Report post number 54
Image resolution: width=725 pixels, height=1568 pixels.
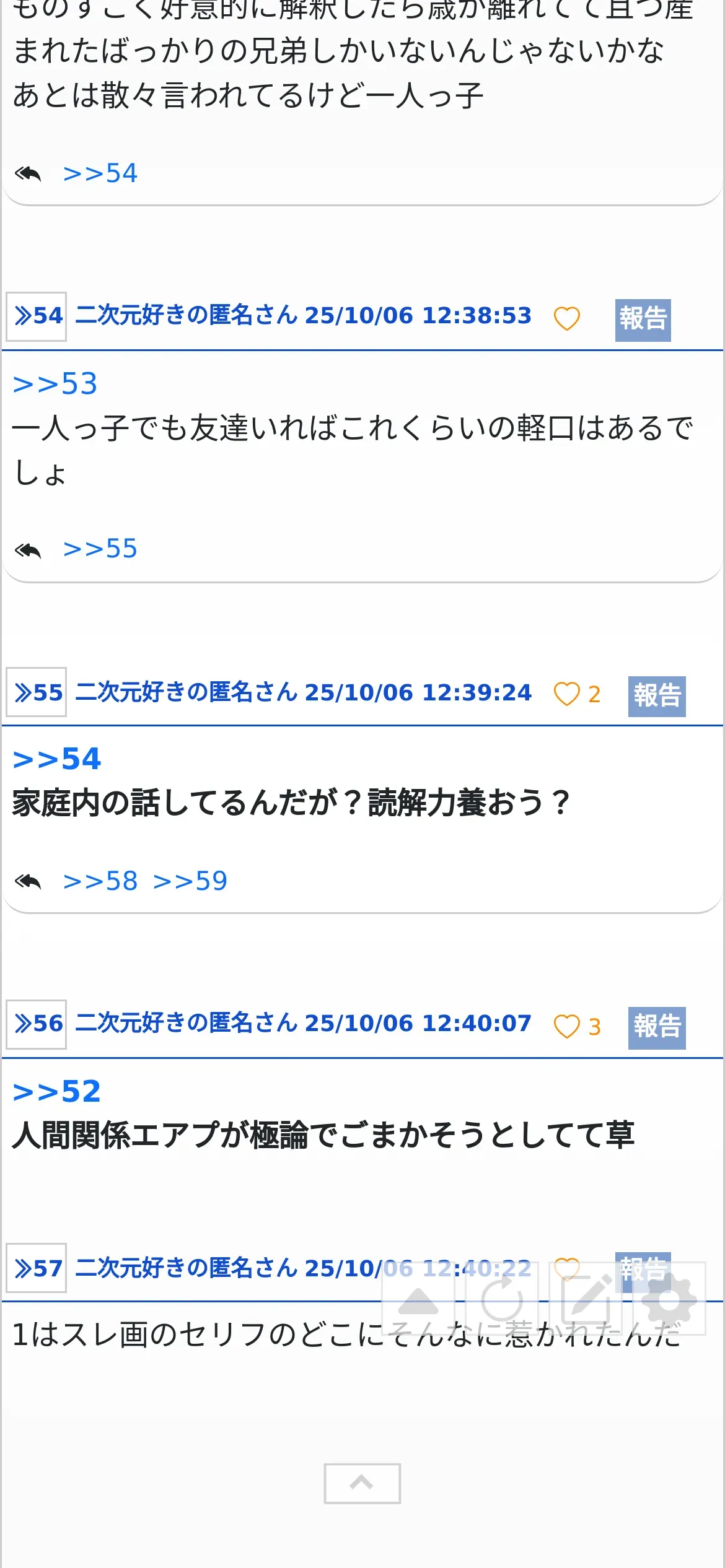(643, 320)
